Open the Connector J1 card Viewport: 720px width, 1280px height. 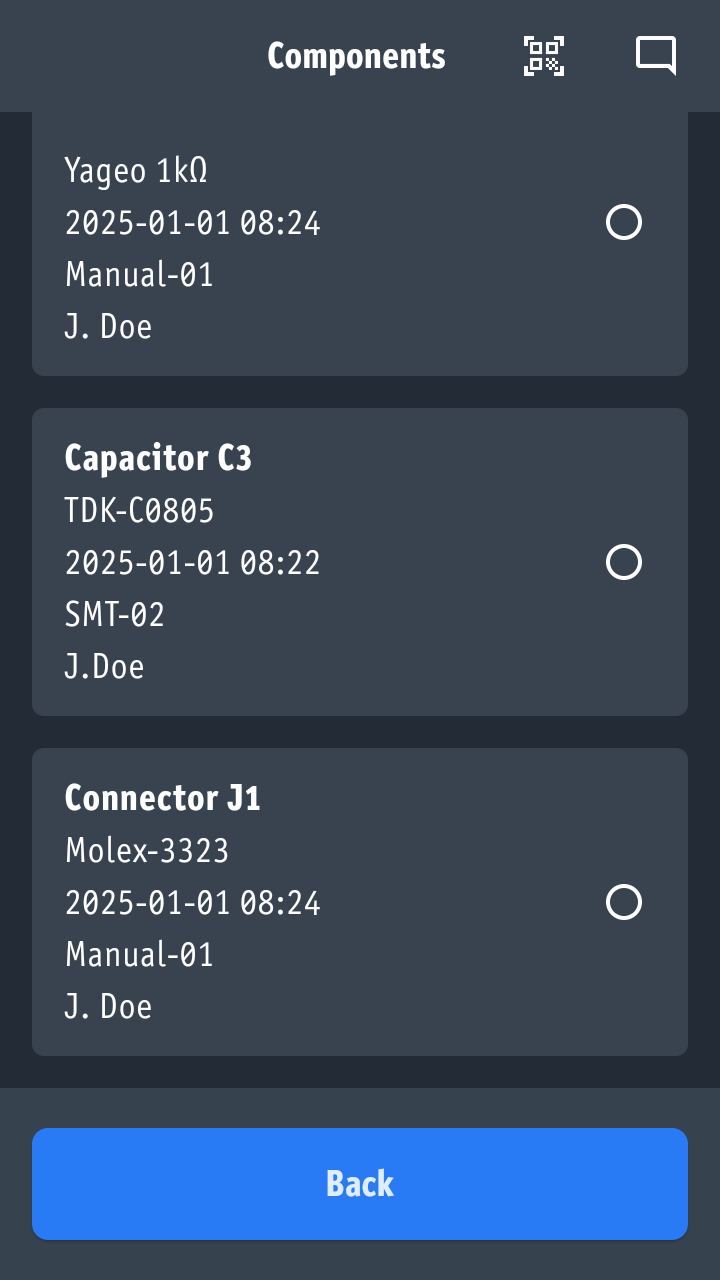click(360, 902)
